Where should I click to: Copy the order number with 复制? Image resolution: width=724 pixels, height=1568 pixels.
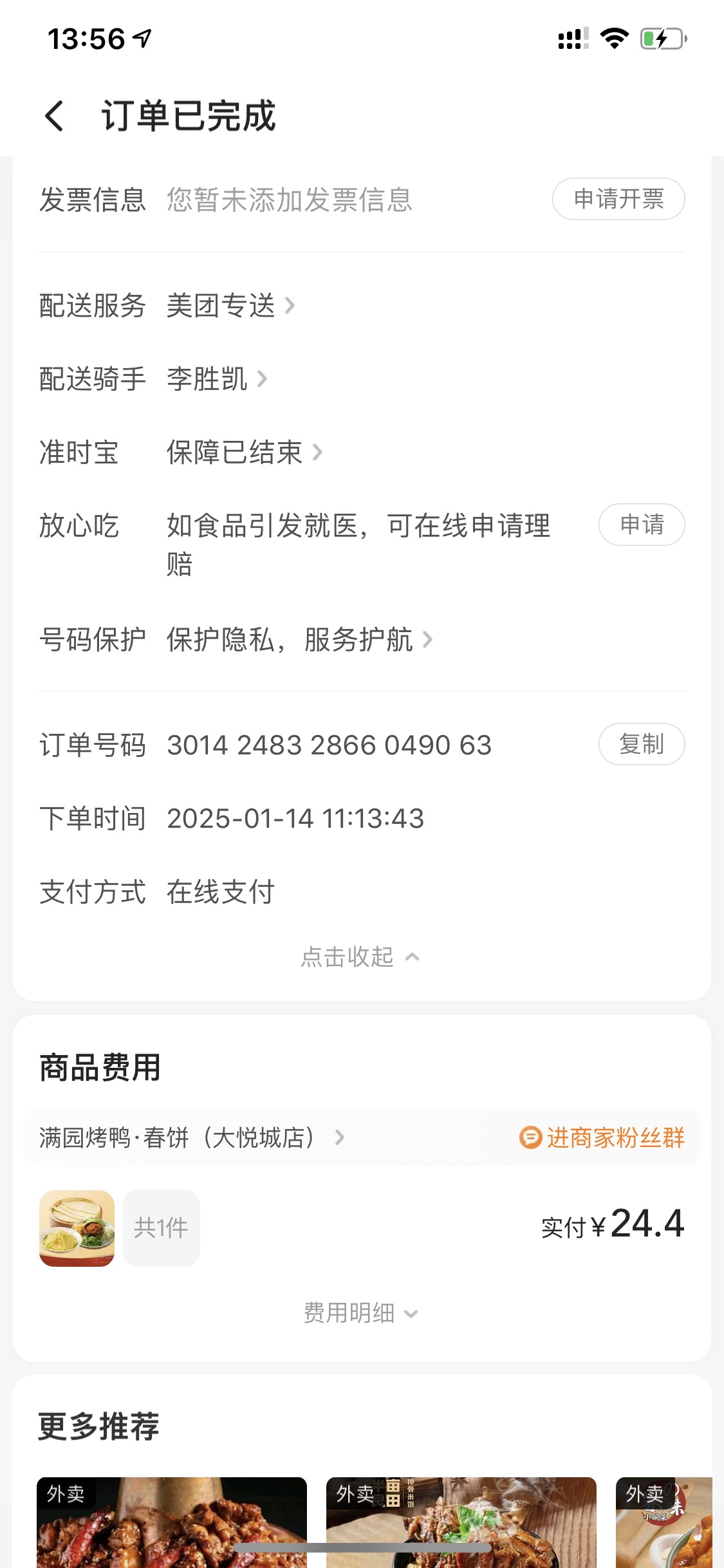click(x=641, y=744)
